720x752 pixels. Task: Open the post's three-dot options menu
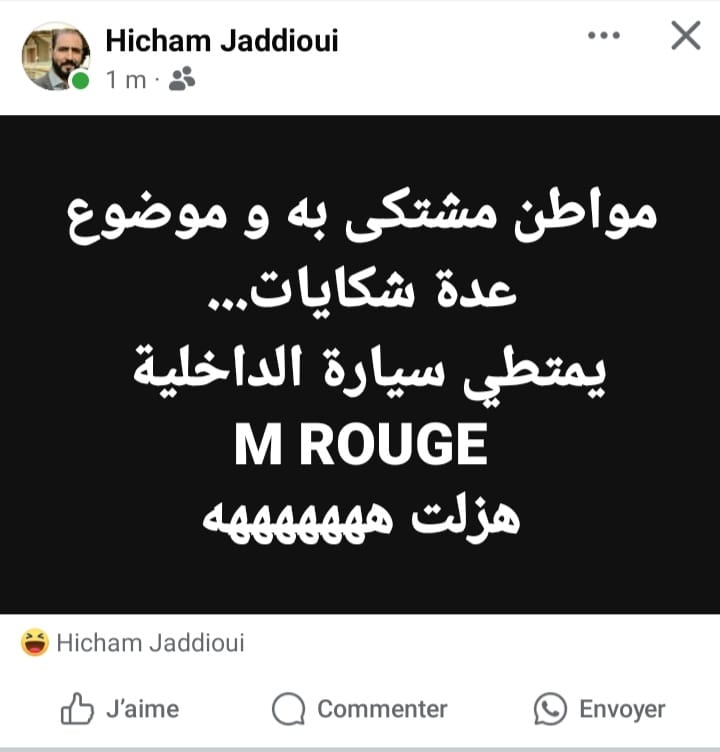click(x=604, y=36)
